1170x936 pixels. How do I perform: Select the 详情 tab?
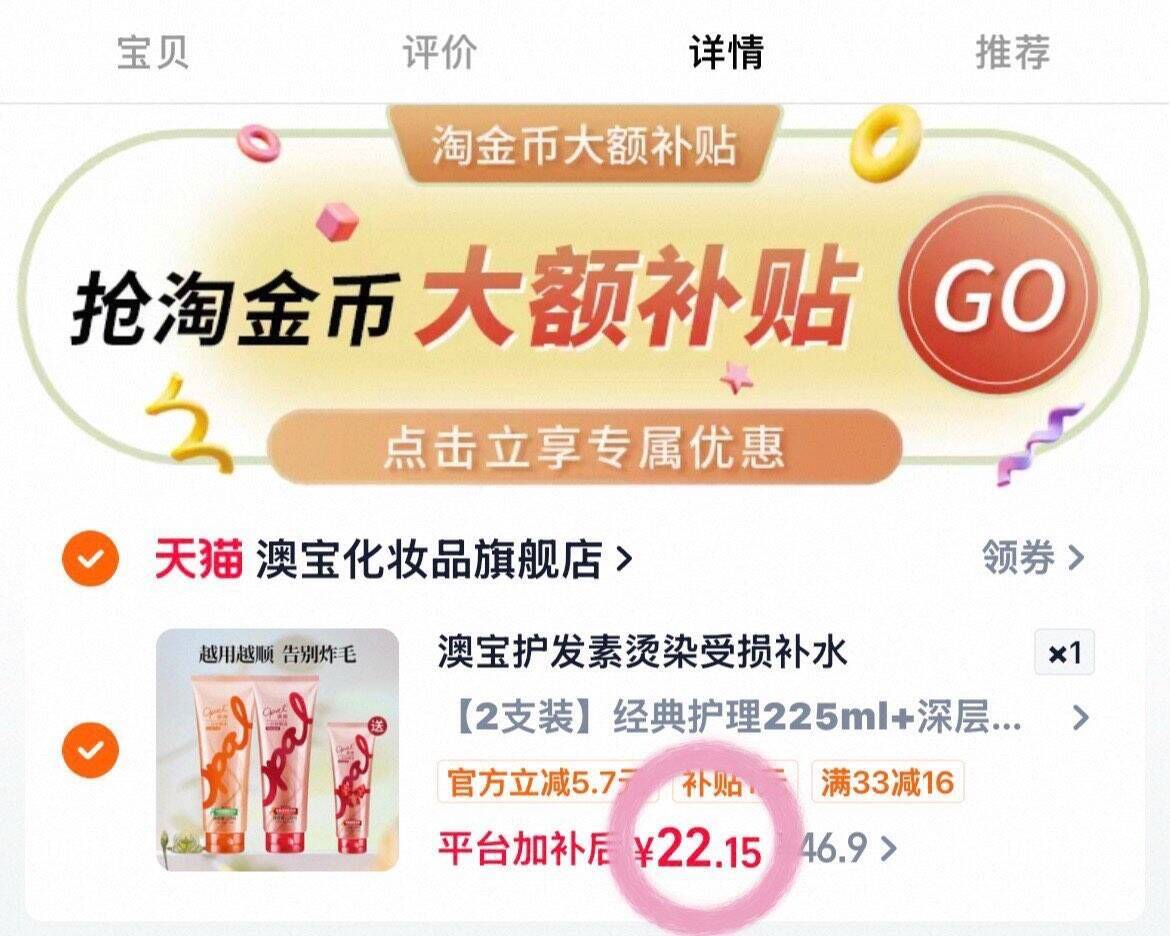point(726,52)
